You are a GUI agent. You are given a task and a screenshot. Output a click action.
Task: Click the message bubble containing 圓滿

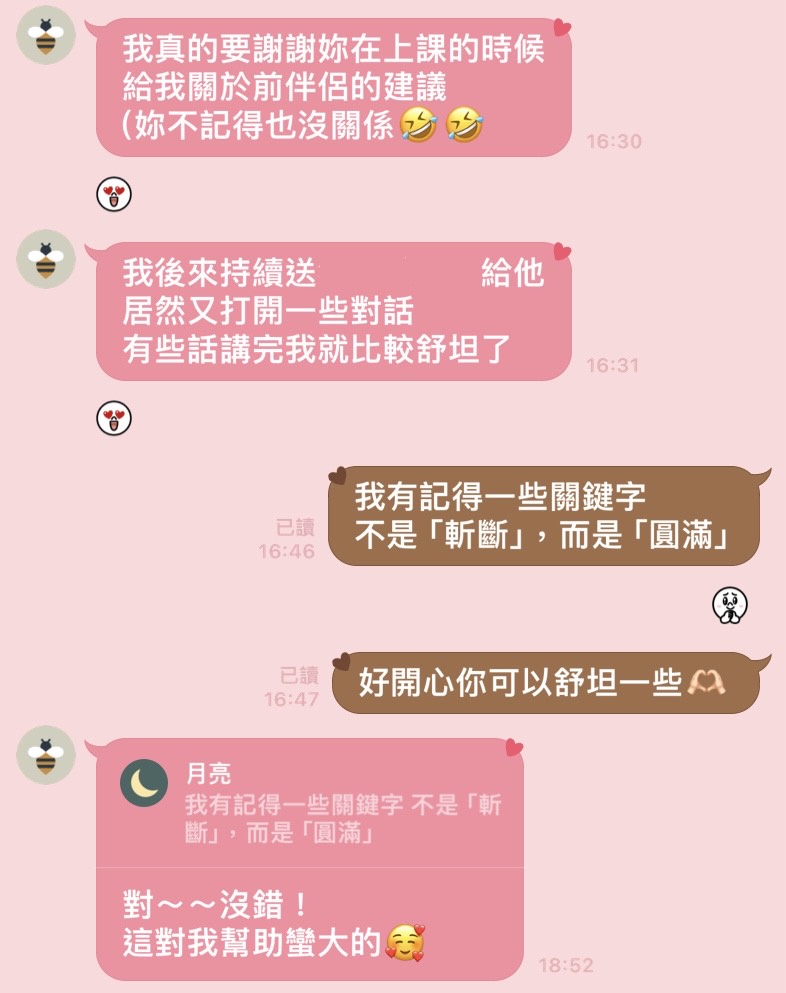[x=545, y=518]
